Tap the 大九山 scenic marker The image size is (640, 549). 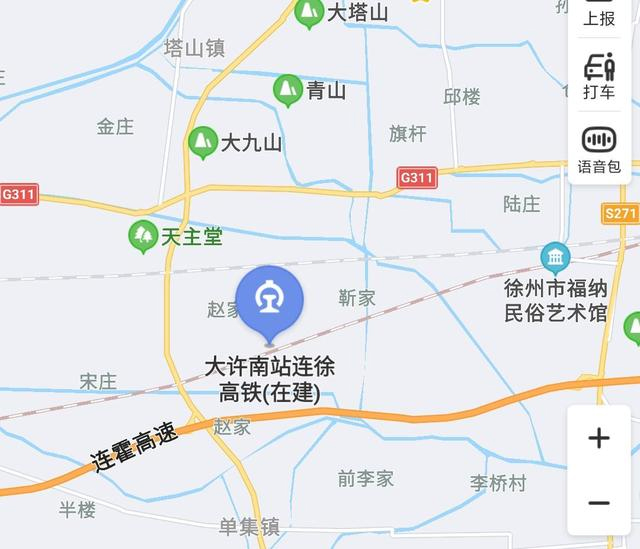click(204, 142)
